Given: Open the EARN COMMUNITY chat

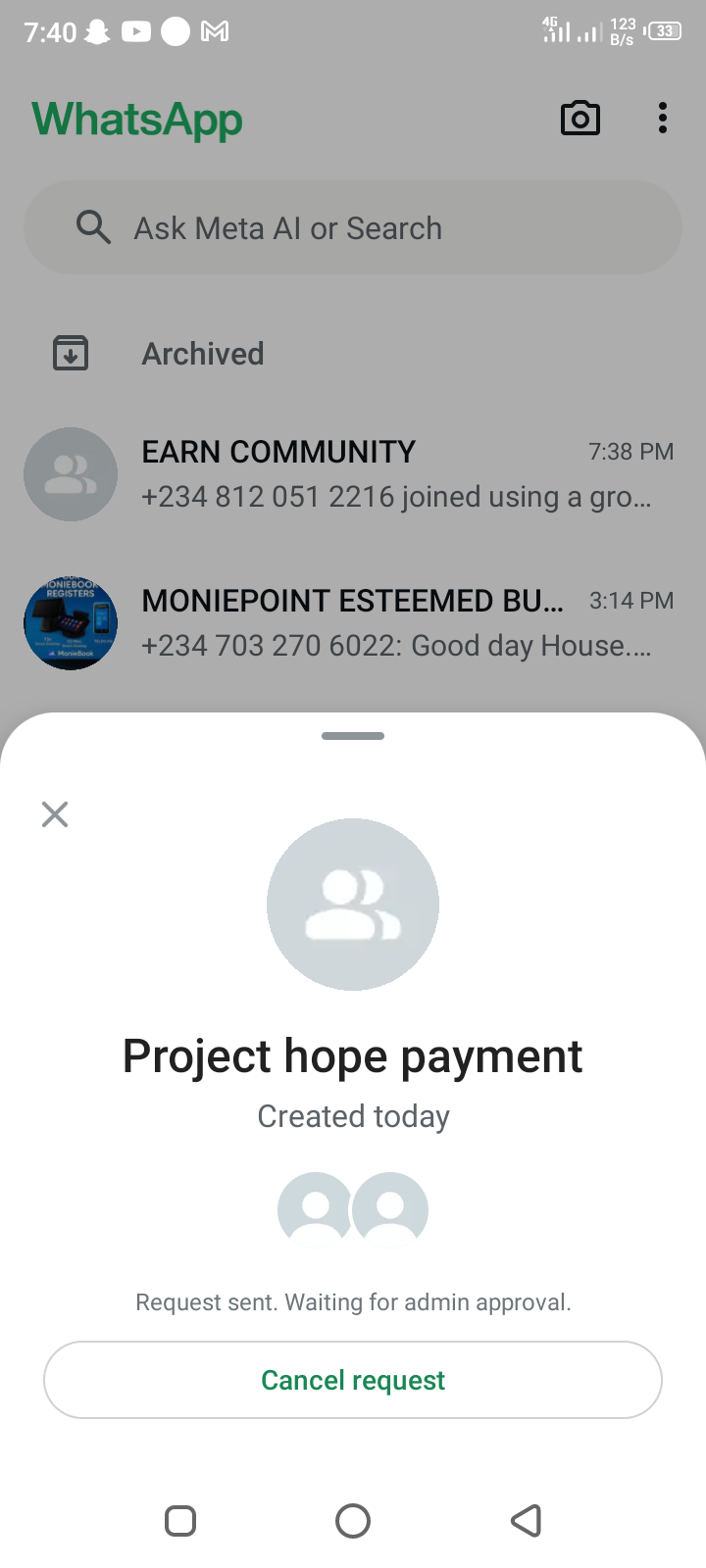Looking at the screenshot, I should (x=353, y=474).
